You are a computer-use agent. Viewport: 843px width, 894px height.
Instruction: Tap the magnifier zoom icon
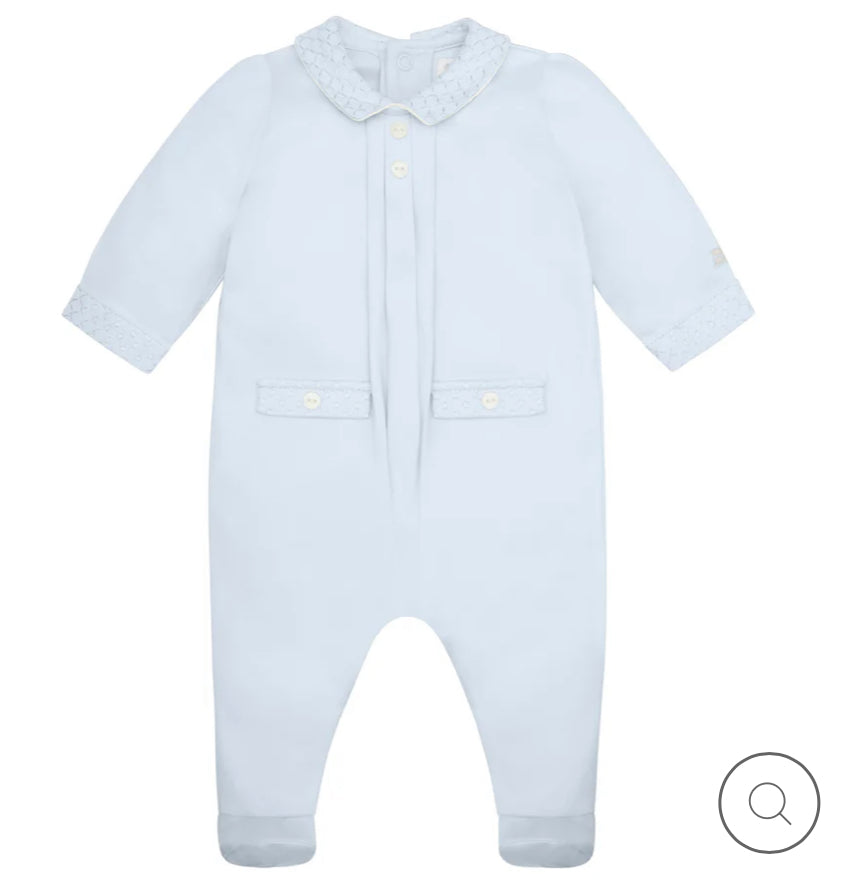tap(769, 802)
